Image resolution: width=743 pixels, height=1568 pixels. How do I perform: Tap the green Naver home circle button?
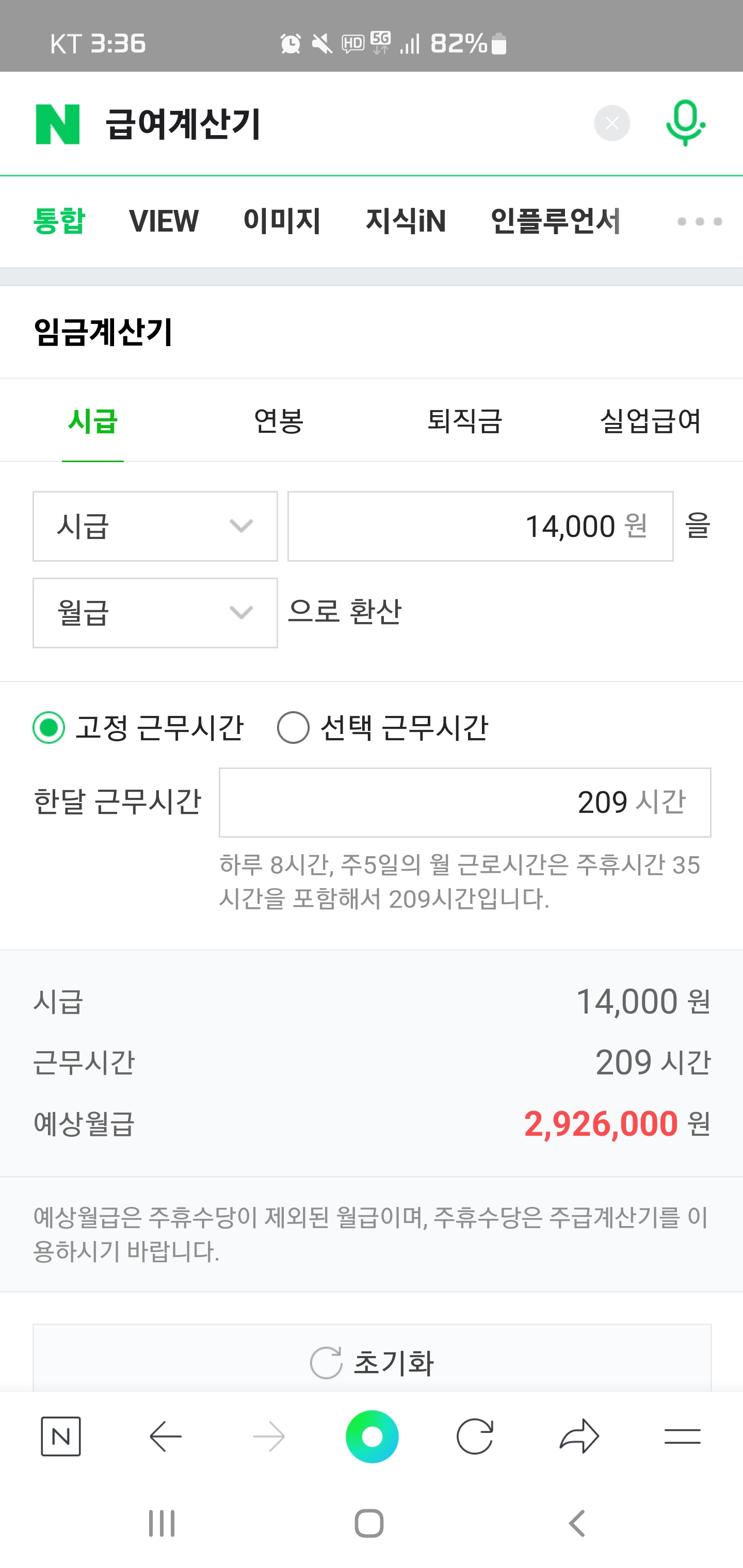coord(372,1436)
